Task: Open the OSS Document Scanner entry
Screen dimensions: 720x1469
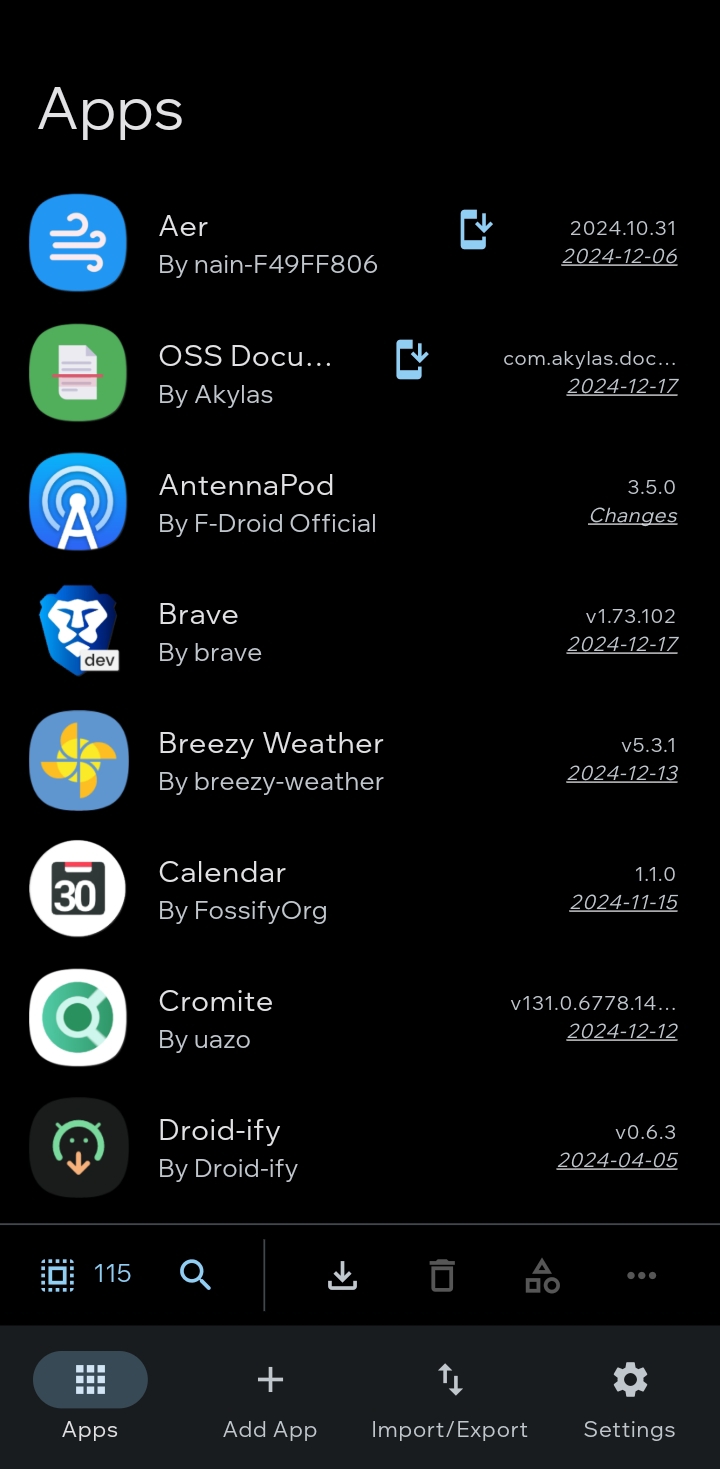Action: pos(245,374)
